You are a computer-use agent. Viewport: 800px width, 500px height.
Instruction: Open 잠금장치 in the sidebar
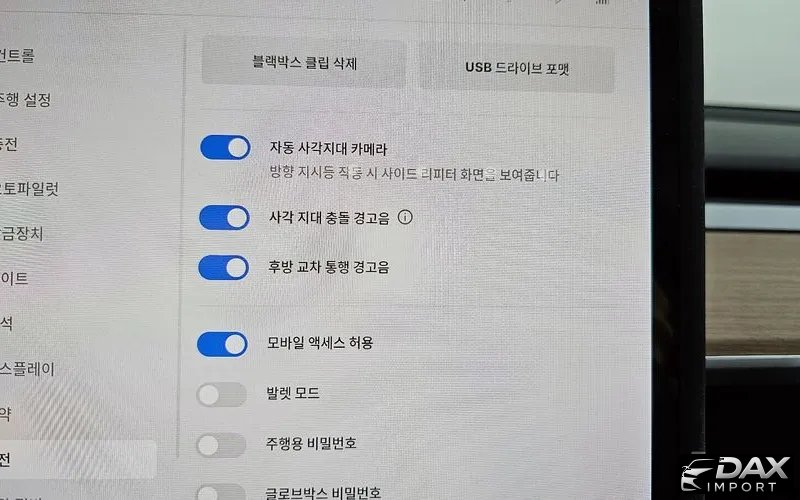pyautogui.click(x=22, y=233)
